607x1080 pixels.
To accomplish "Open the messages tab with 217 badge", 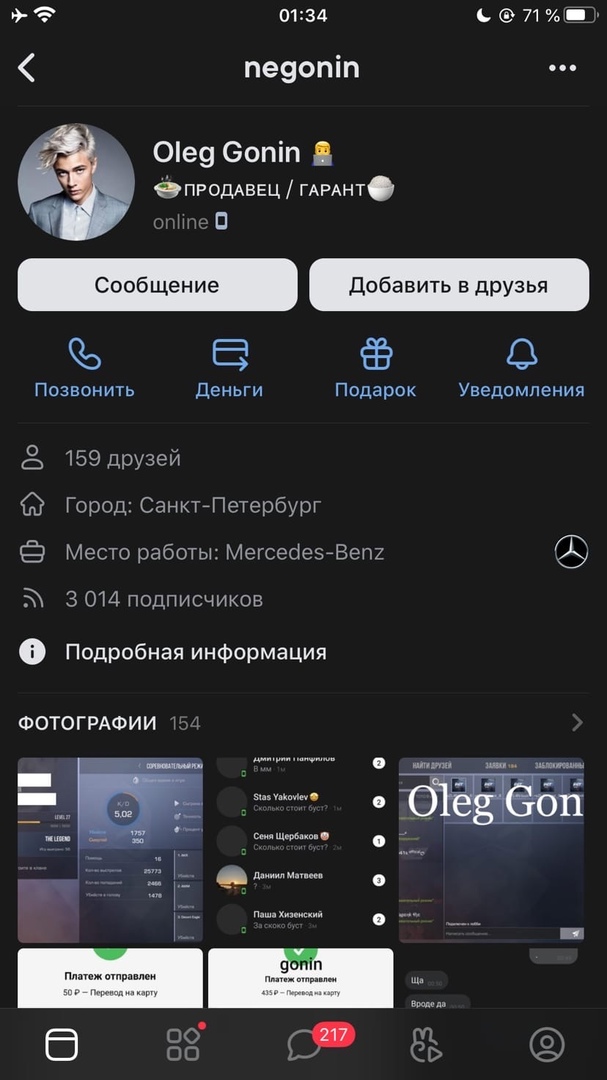I will [304, 1044].
